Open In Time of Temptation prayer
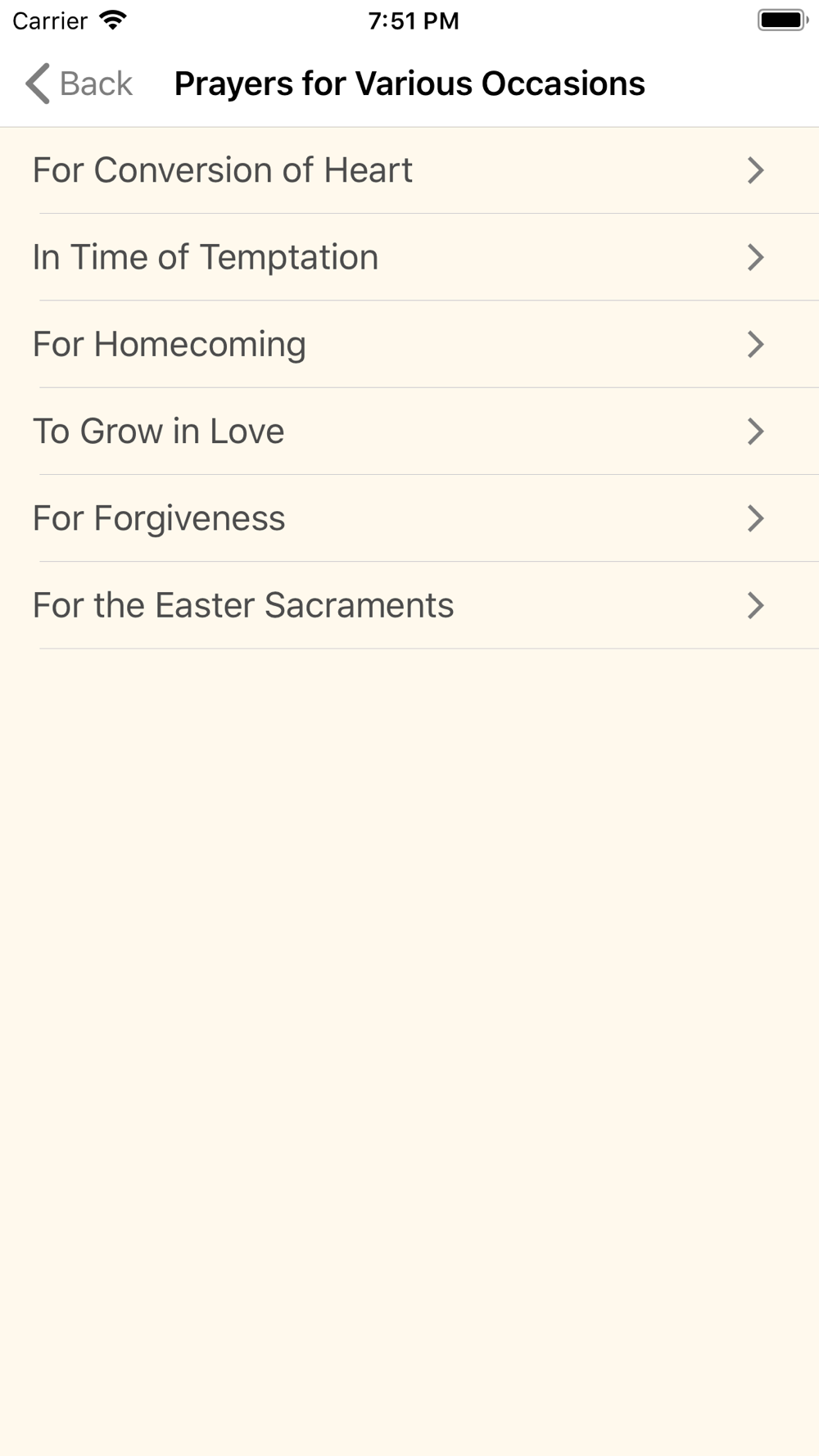Screen dimensions: 819x1456 [409, 257]
